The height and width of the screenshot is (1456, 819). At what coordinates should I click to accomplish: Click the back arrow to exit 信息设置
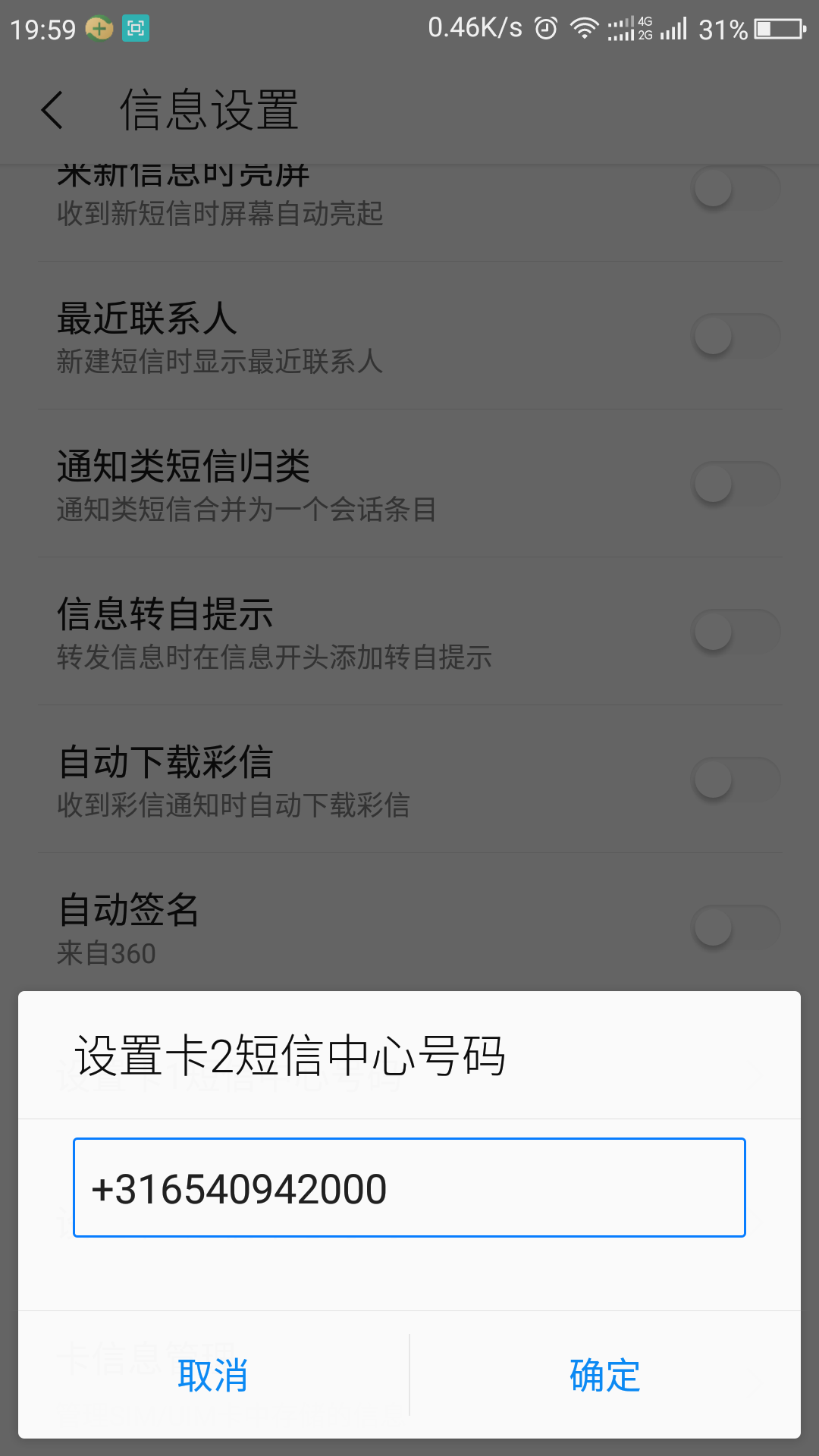coord(53,110)
